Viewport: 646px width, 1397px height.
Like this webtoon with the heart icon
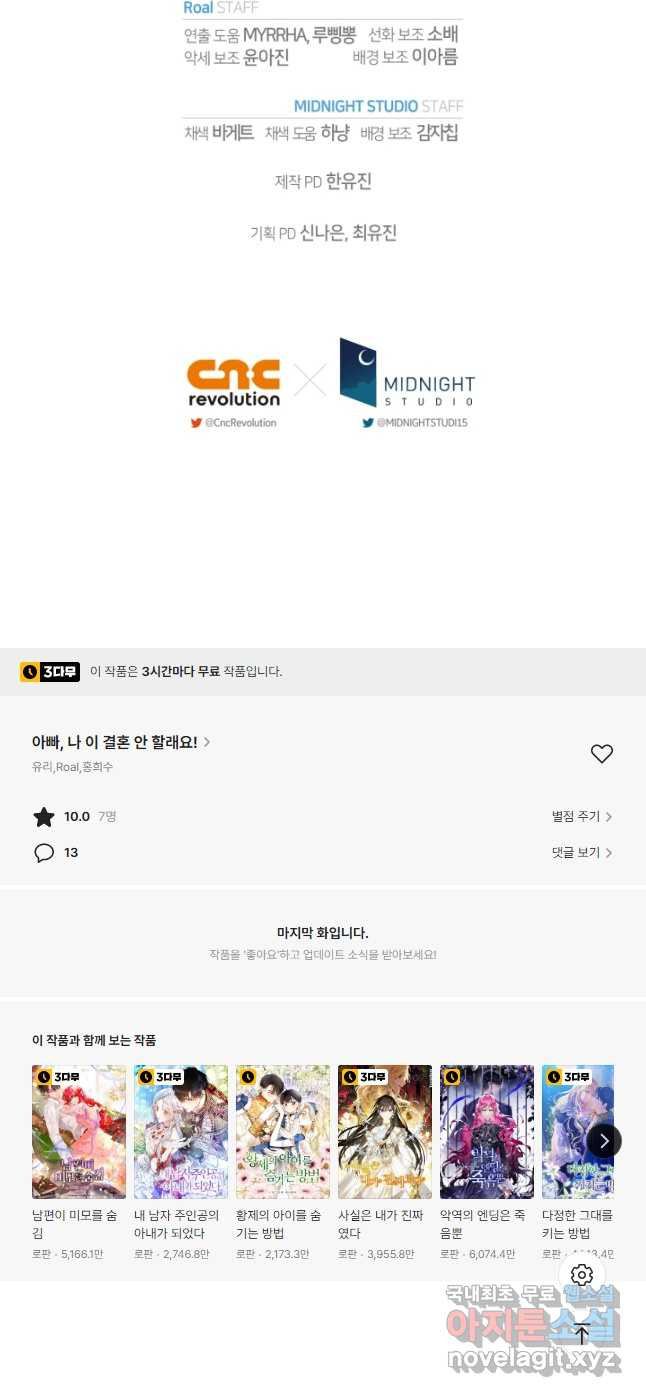tap(601, 754)
